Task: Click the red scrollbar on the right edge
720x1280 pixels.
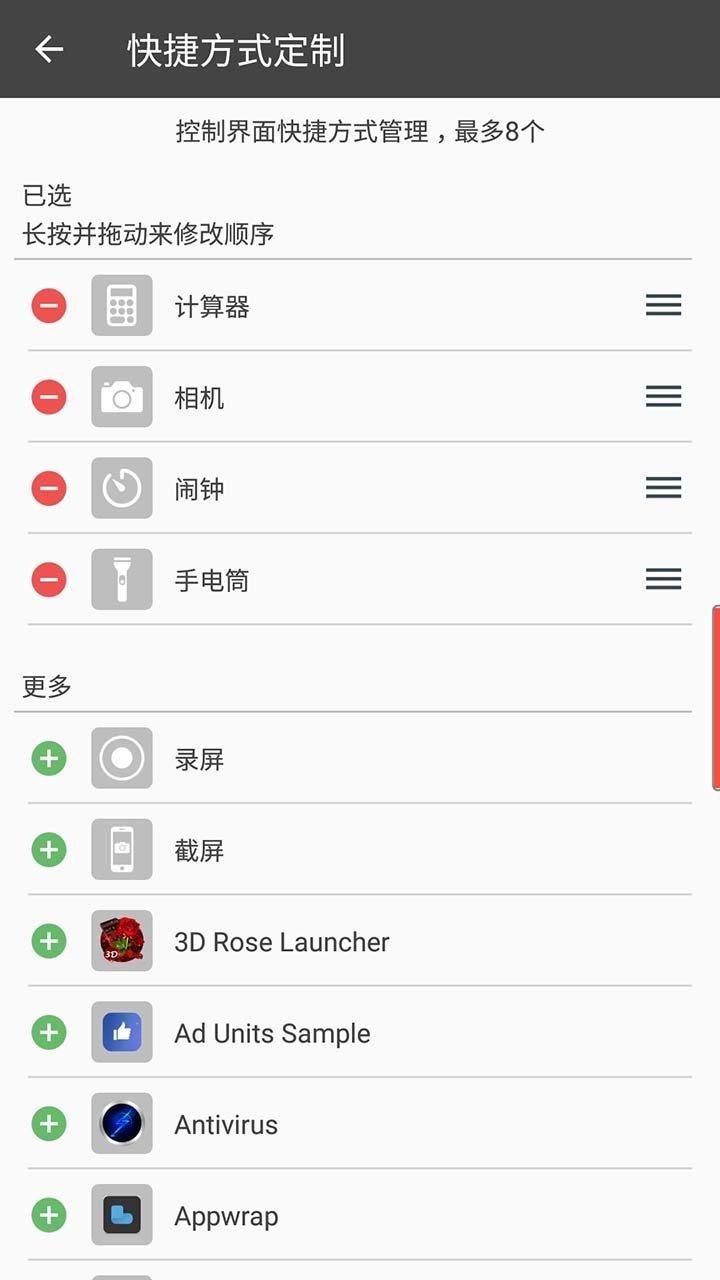Action: 716,700
